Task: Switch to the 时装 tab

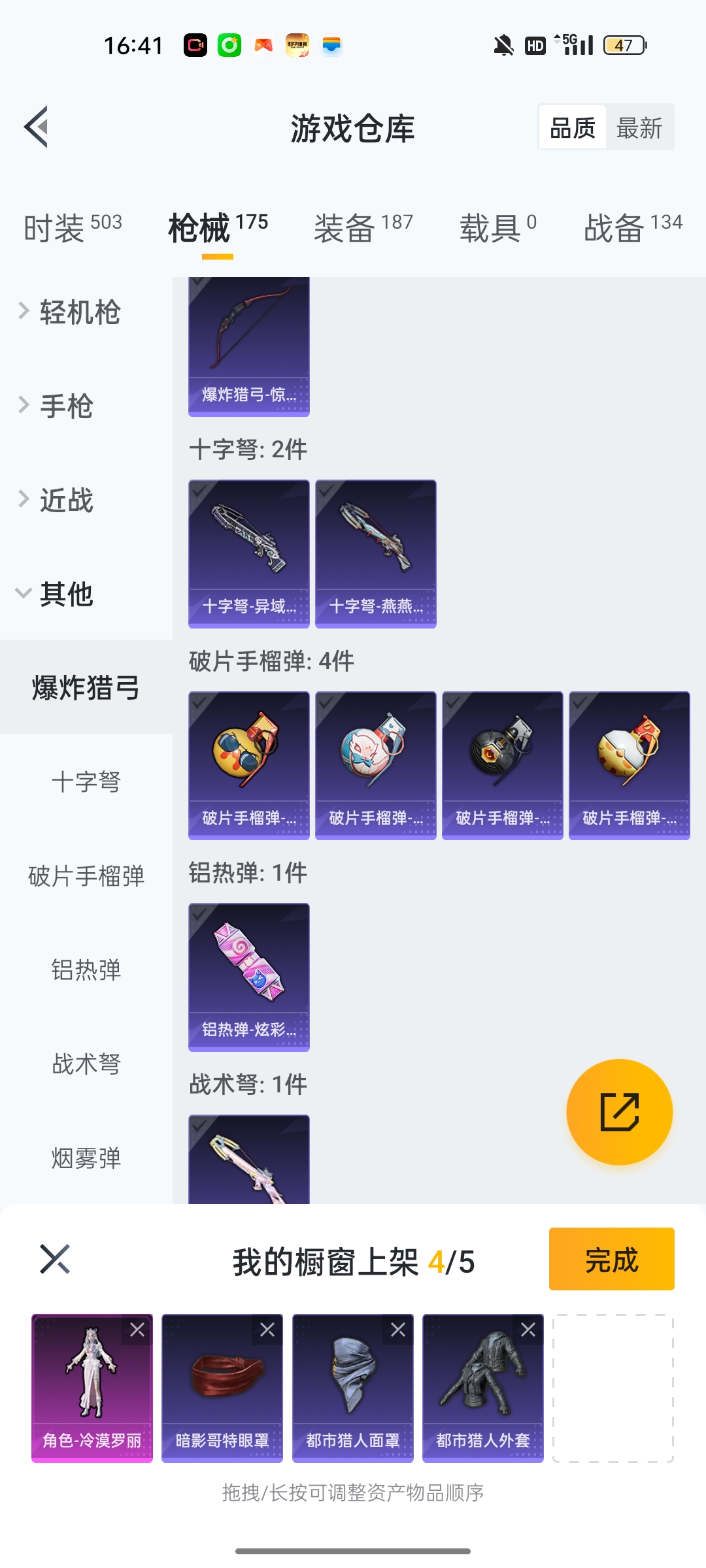Action: tap(73, 228)
